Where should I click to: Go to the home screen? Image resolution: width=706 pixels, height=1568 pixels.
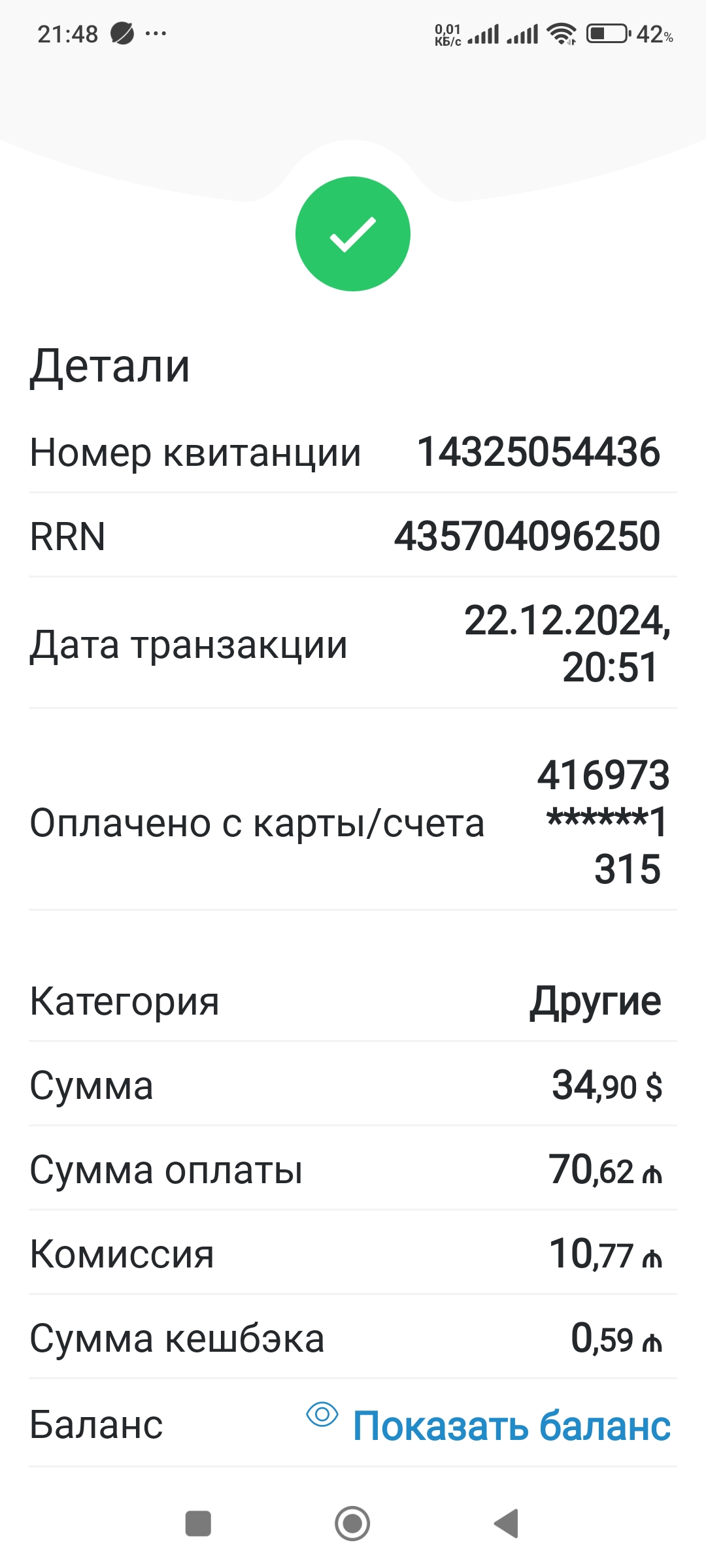point(352,1524)
